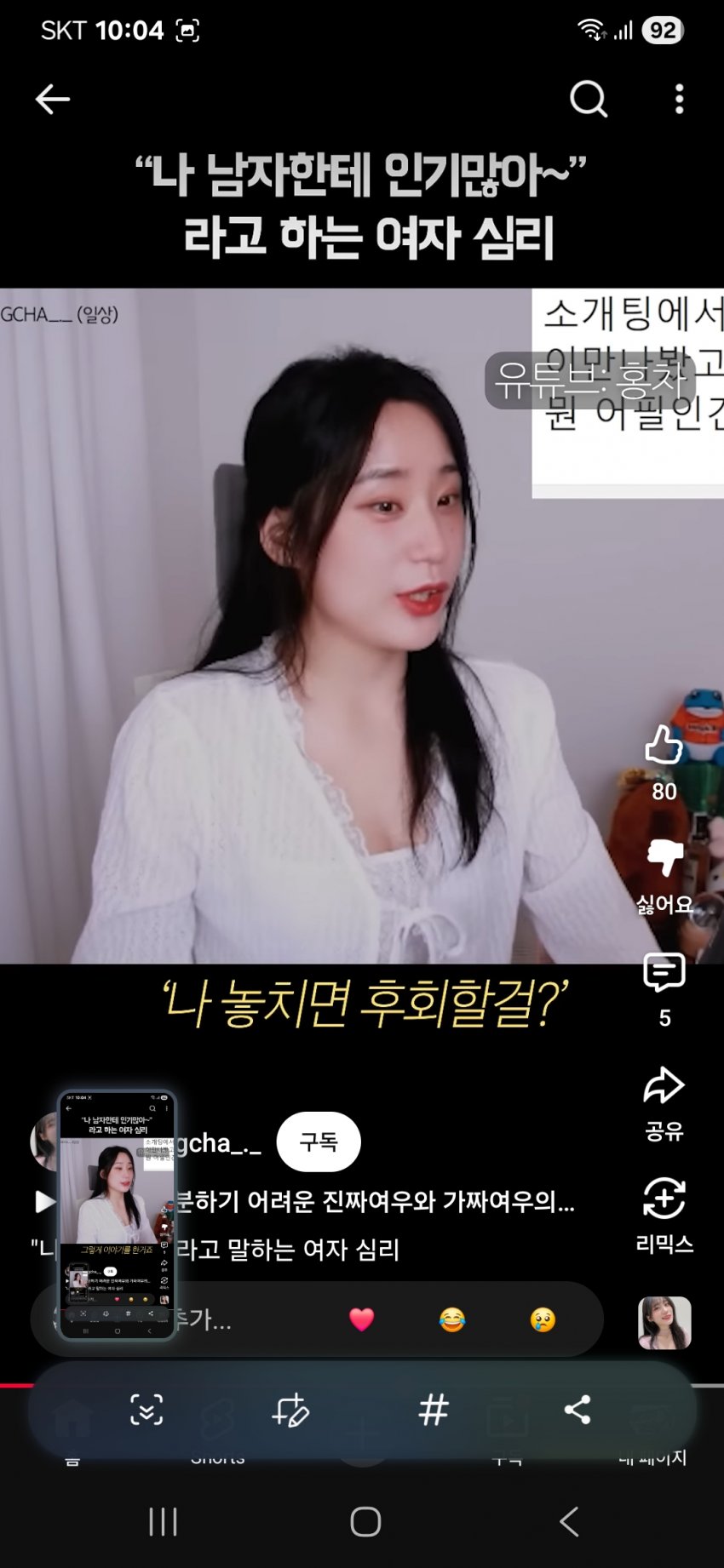Image resolution: width=724 pixels, height=1568 pixels.
Task: Add a hashtag tag to the screenshot
Action: pos(434,1411)
